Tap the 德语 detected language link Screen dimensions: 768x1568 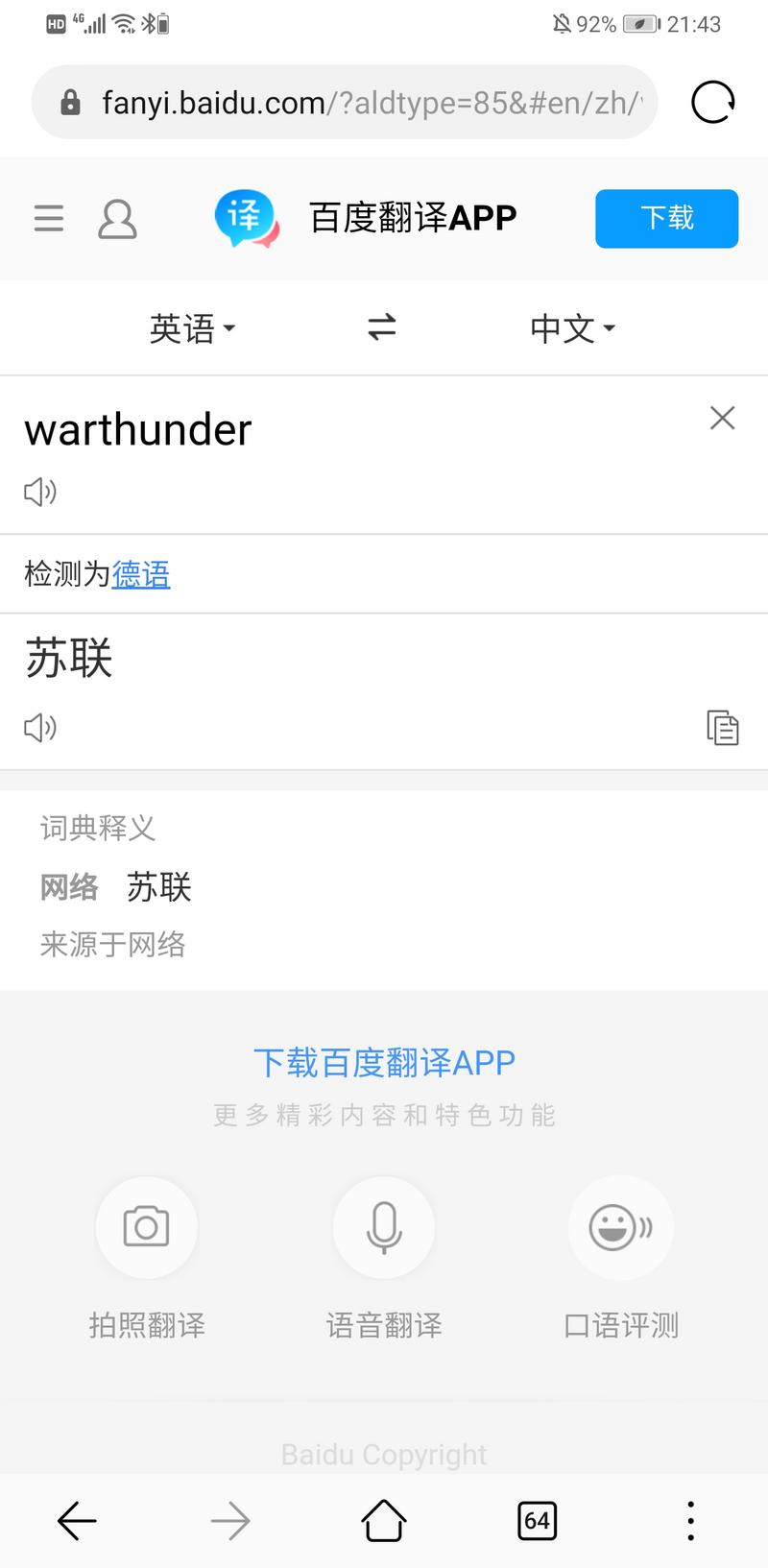coord(141,574)
